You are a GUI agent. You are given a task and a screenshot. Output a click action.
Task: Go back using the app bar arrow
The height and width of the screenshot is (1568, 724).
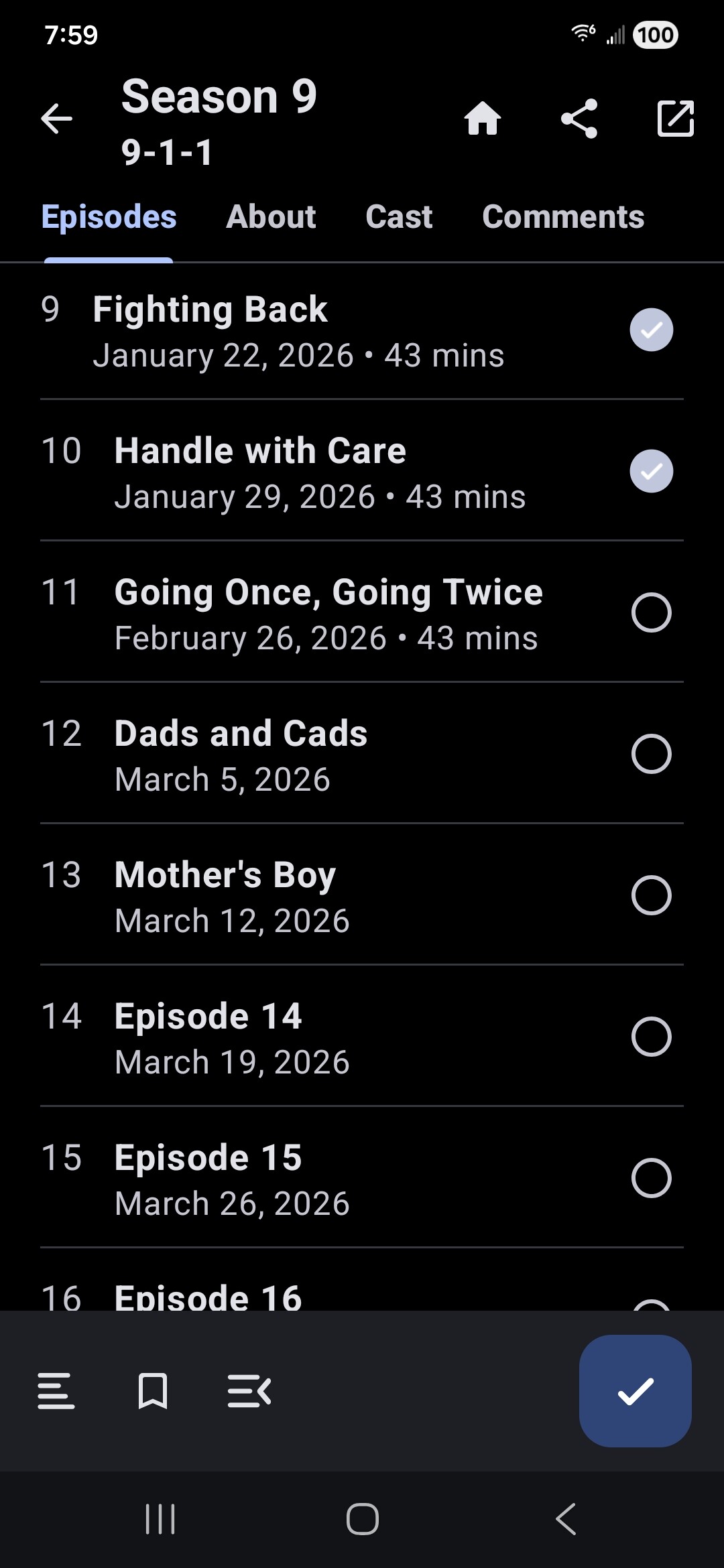click(56, 119)
